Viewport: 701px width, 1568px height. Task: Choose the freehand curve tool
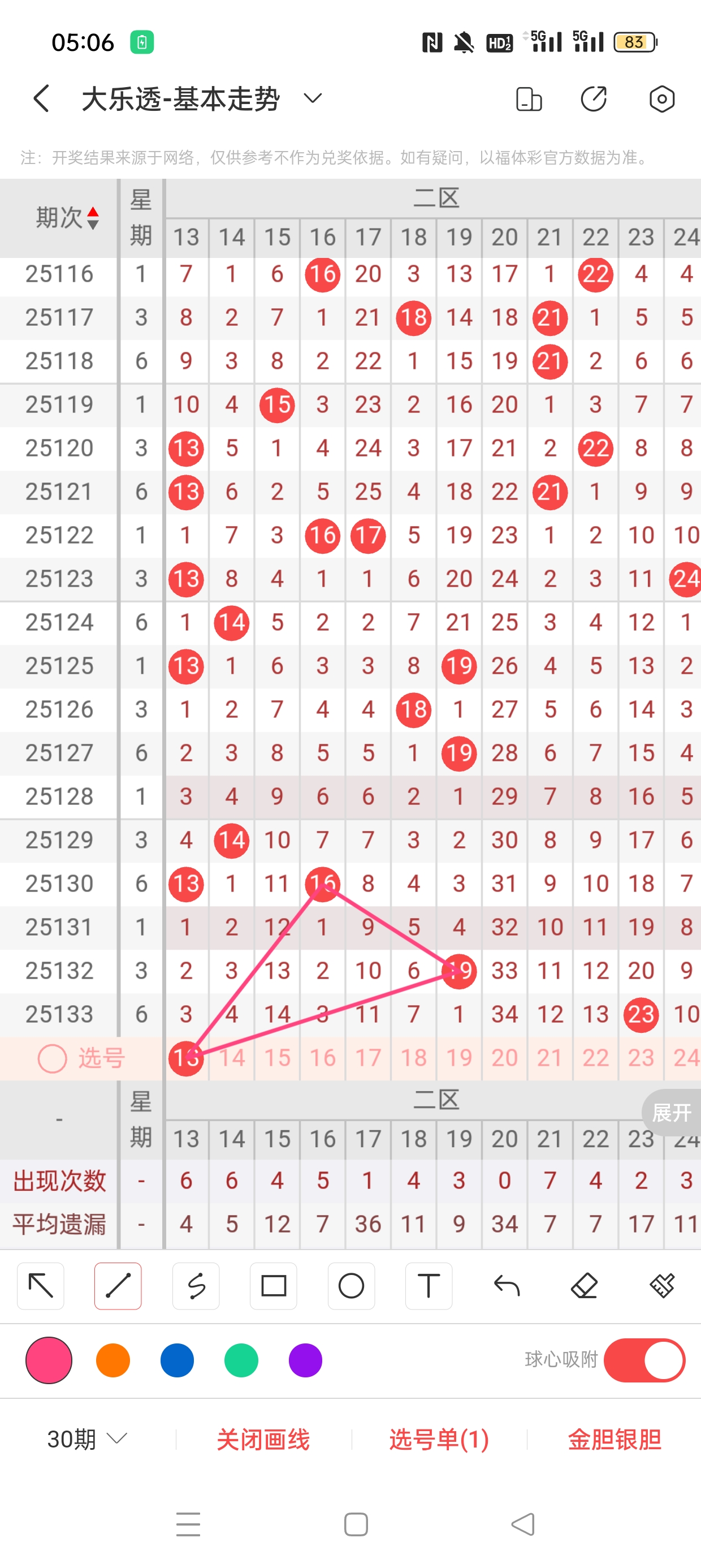tap(196, 1286)
